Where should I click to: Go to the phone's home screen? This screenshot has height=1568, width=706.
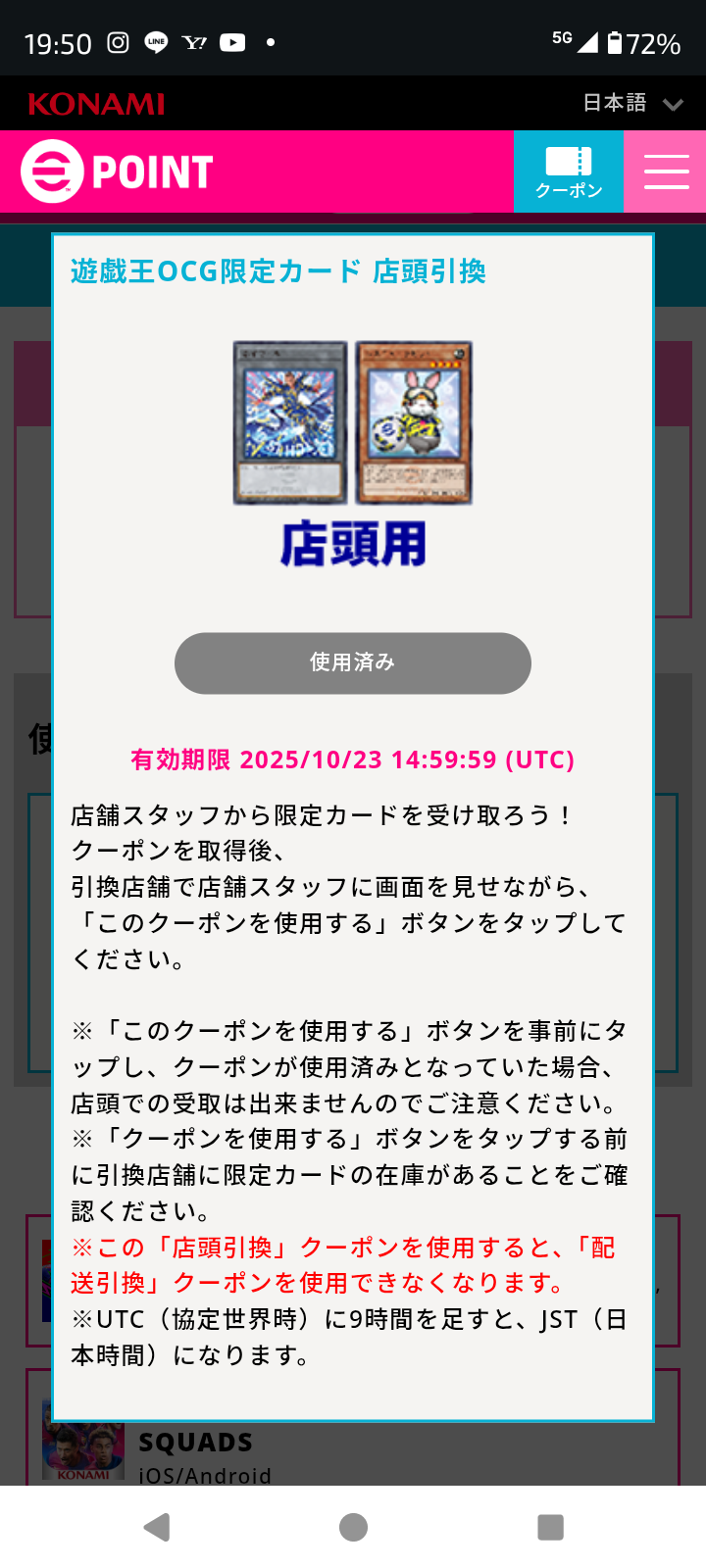[353, 1527]
